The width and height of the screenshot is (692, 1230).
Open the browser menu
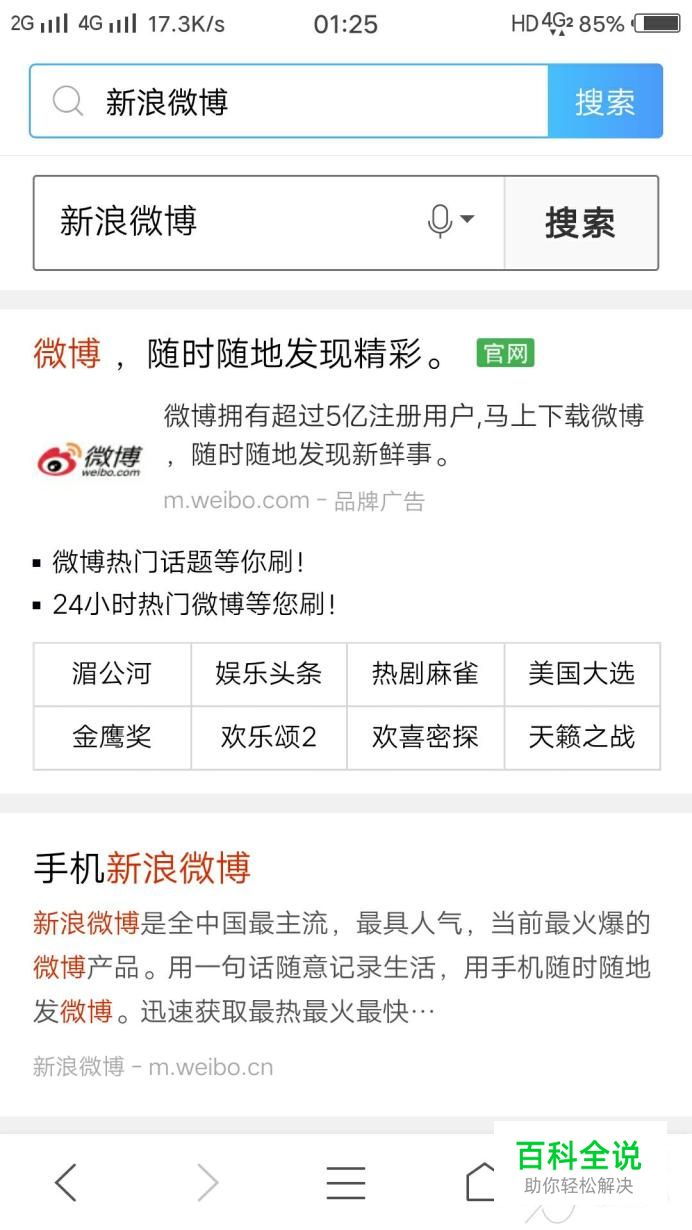346,1183
